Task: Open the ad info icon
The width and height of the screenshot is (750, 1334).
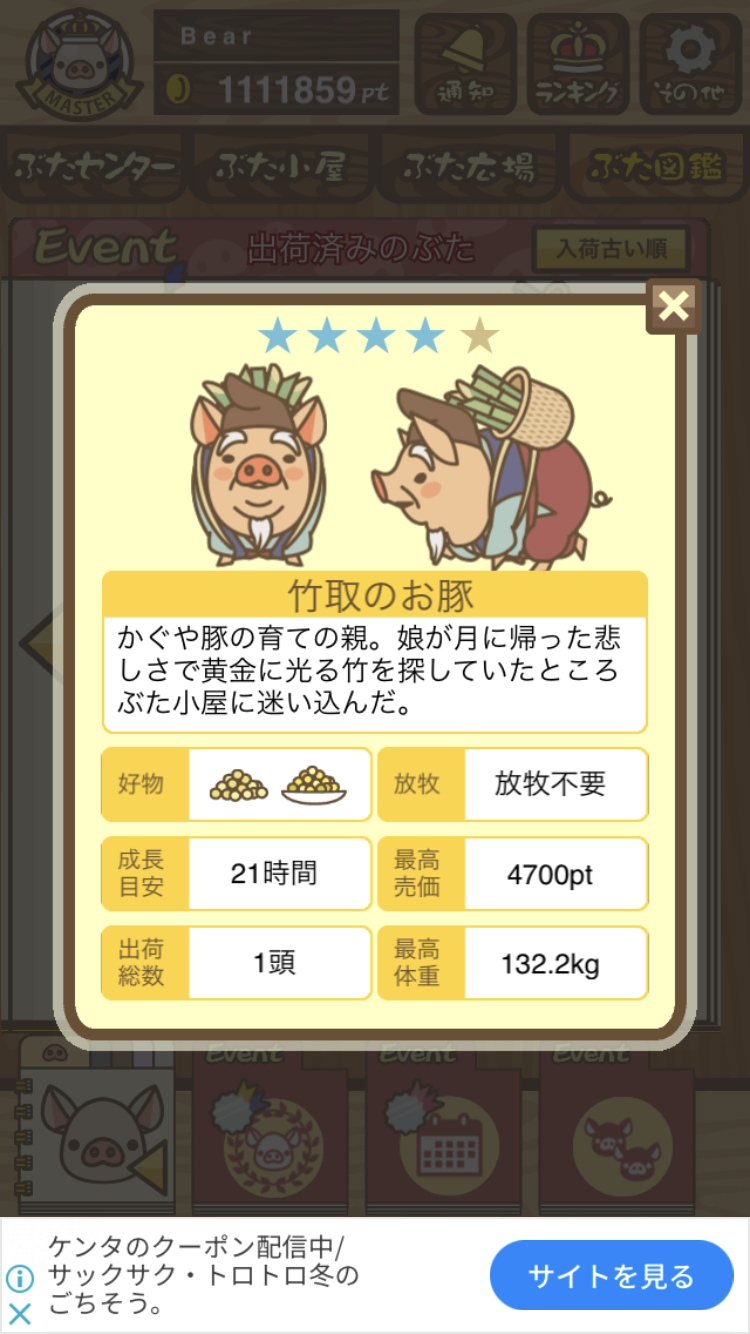Action: click(x=20, y=1278)
